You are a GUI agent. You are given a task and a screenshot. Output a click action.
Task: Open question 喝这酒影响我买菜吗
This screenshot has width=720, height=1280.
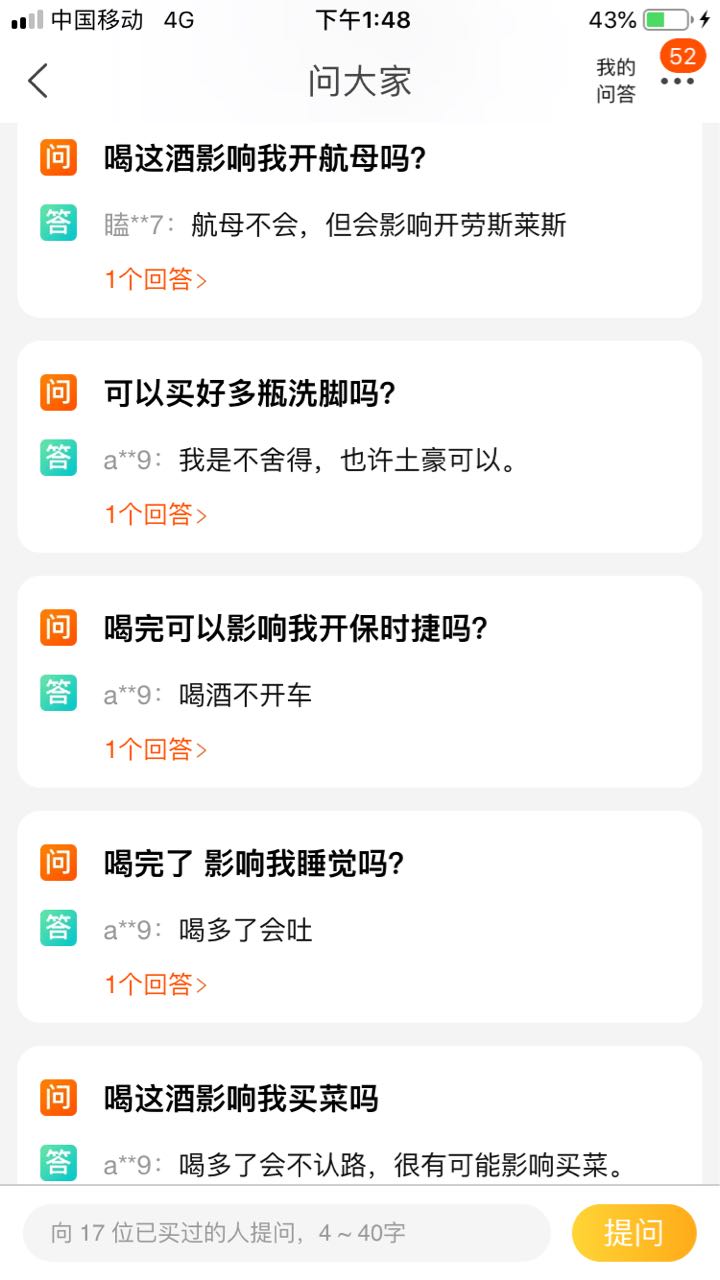[x=241, y=1099]
